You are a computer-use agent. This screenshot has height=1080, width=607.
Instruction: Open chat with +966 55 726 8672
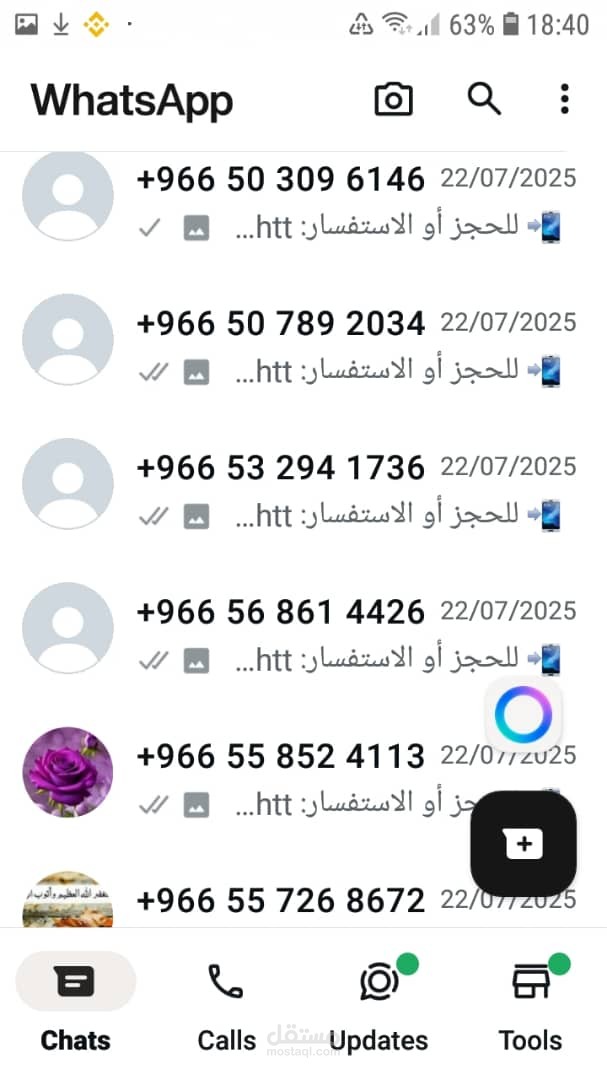pos(280,901)
